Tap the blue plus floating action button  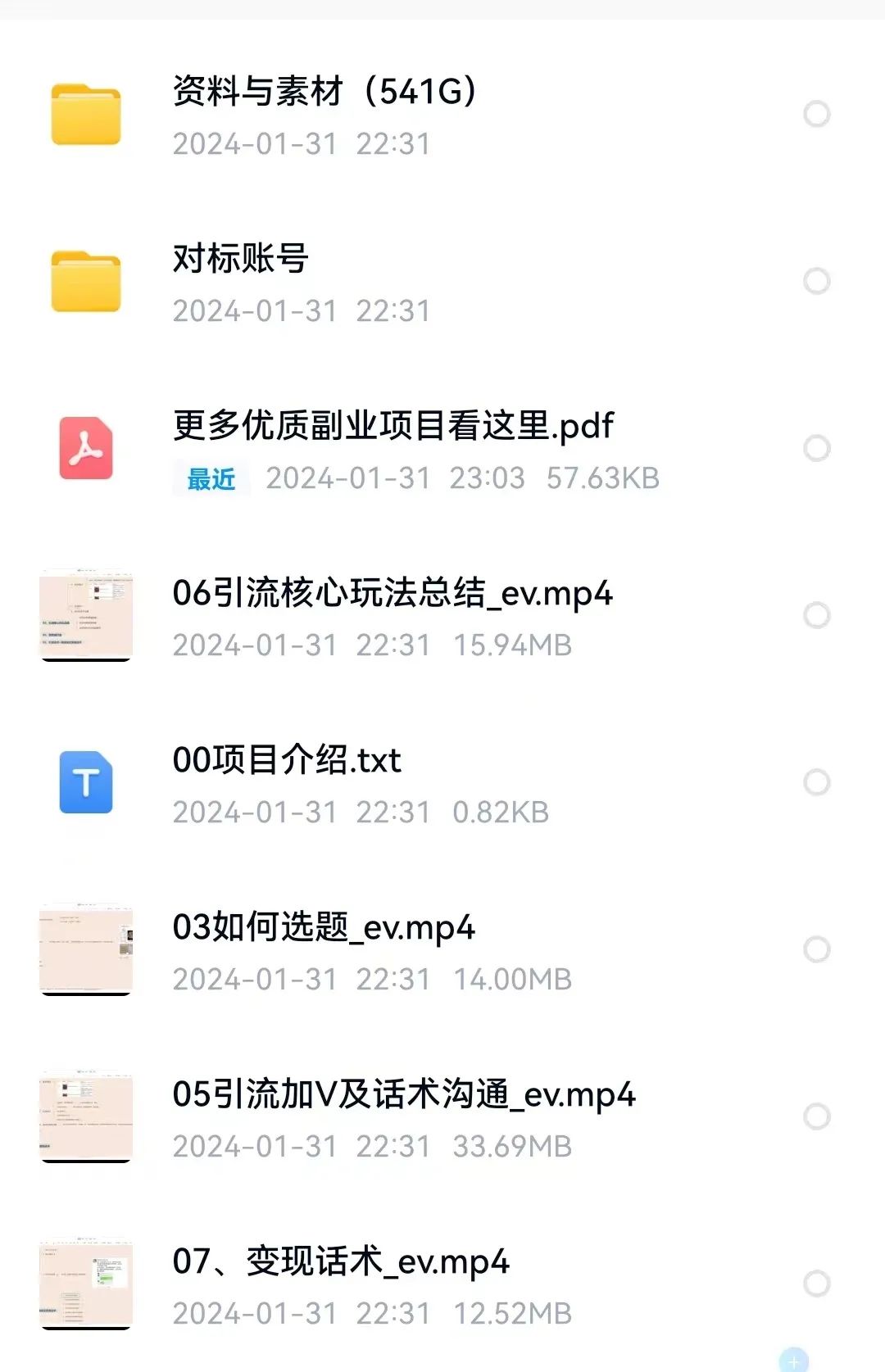tap(793, 1356)
